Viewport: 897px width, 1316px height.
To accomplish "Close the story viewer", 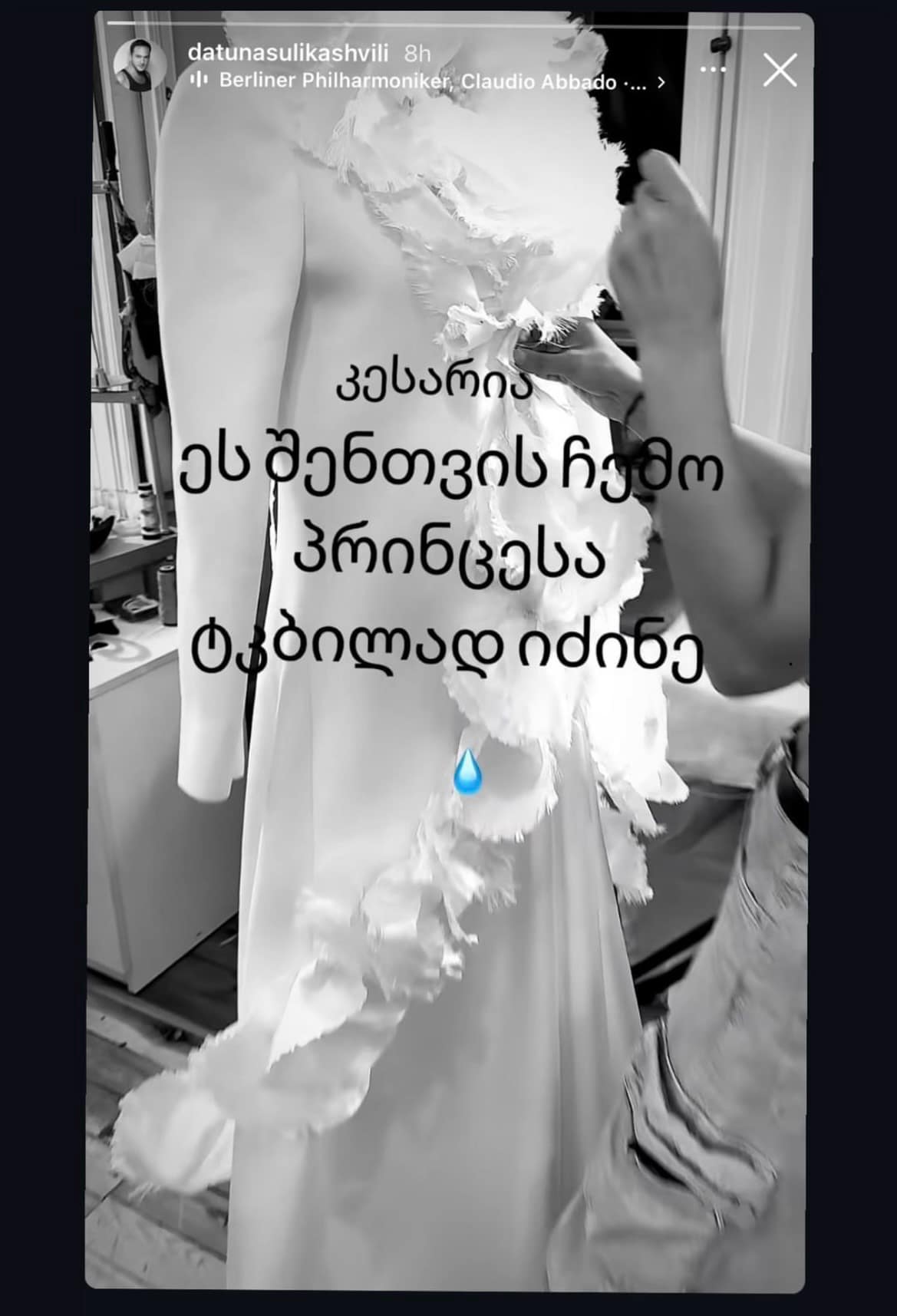I will tap(780, 71).
